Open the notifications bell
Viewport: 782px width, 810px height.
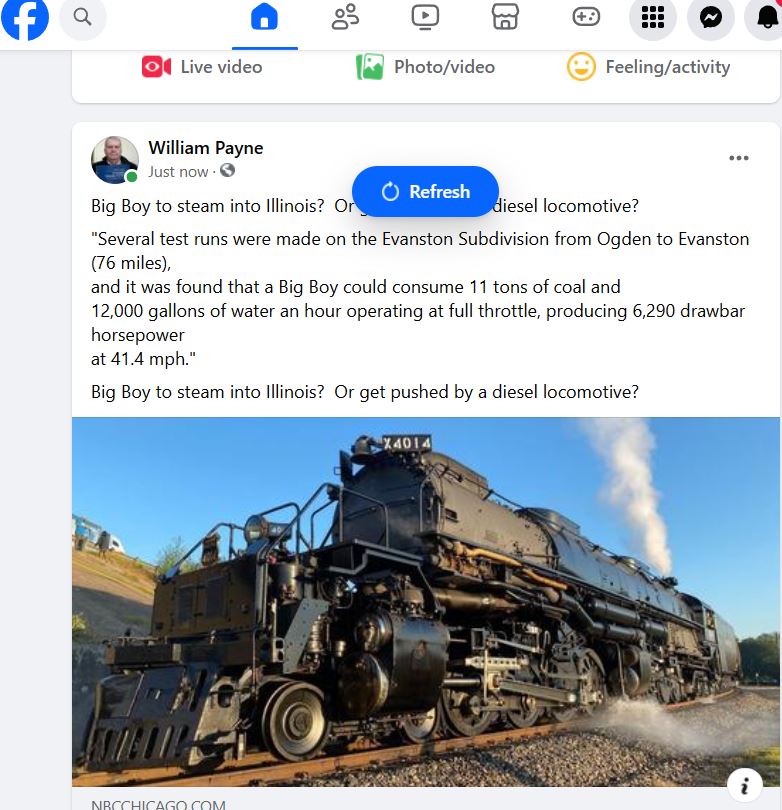pos(766,17)
